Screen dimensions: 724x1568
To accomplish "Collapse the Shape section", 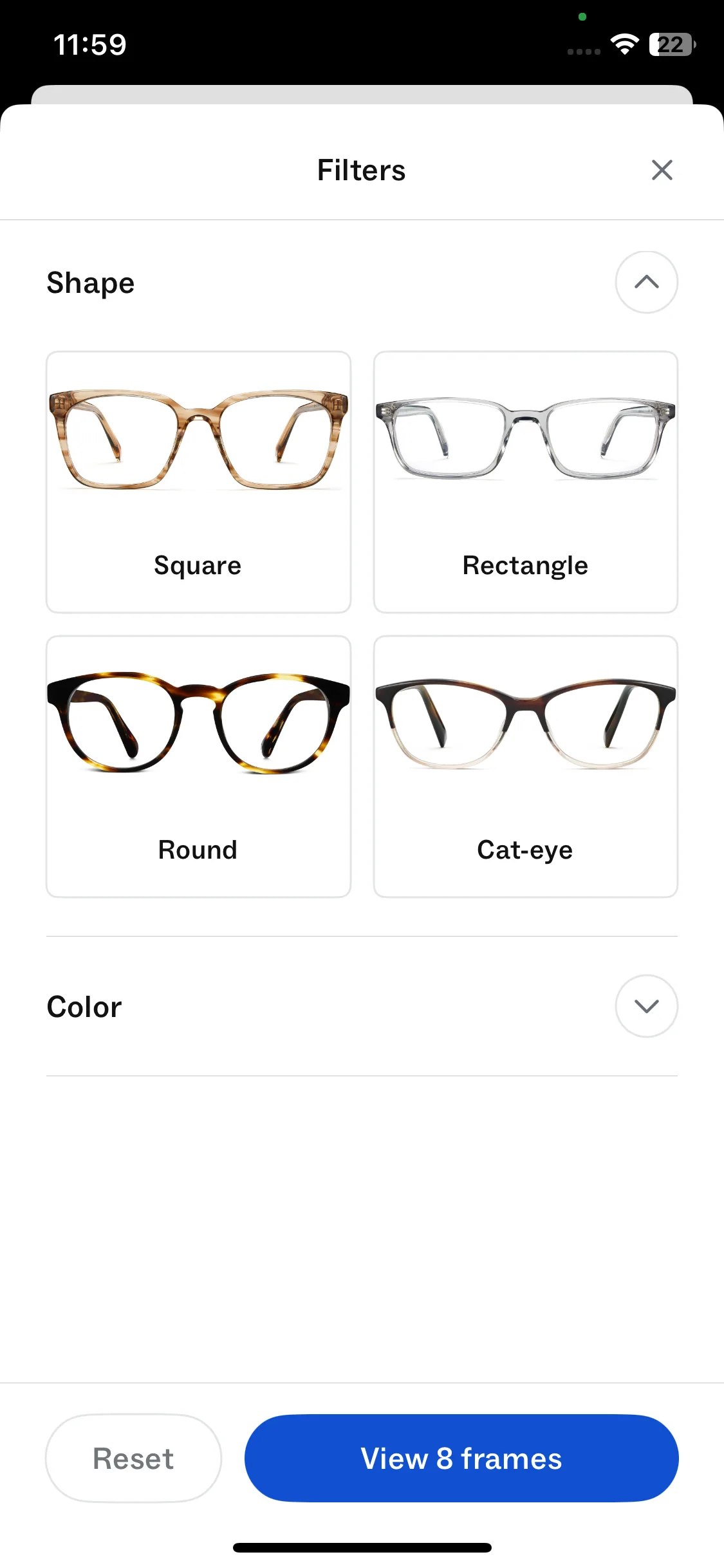I will 646,283.
